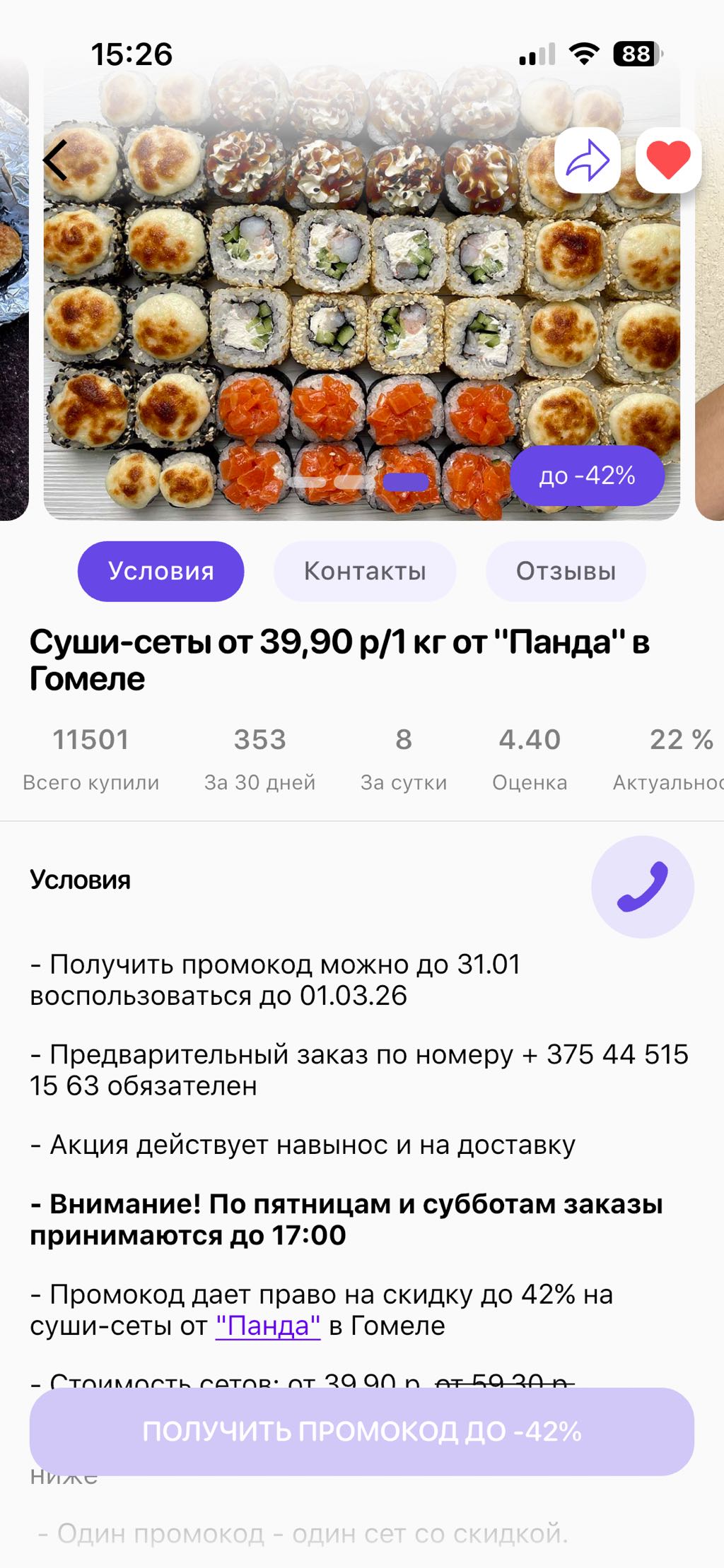Open the Отзывы tab
724x1568 pixels.
pyautogui.click(x=566, y=571)
